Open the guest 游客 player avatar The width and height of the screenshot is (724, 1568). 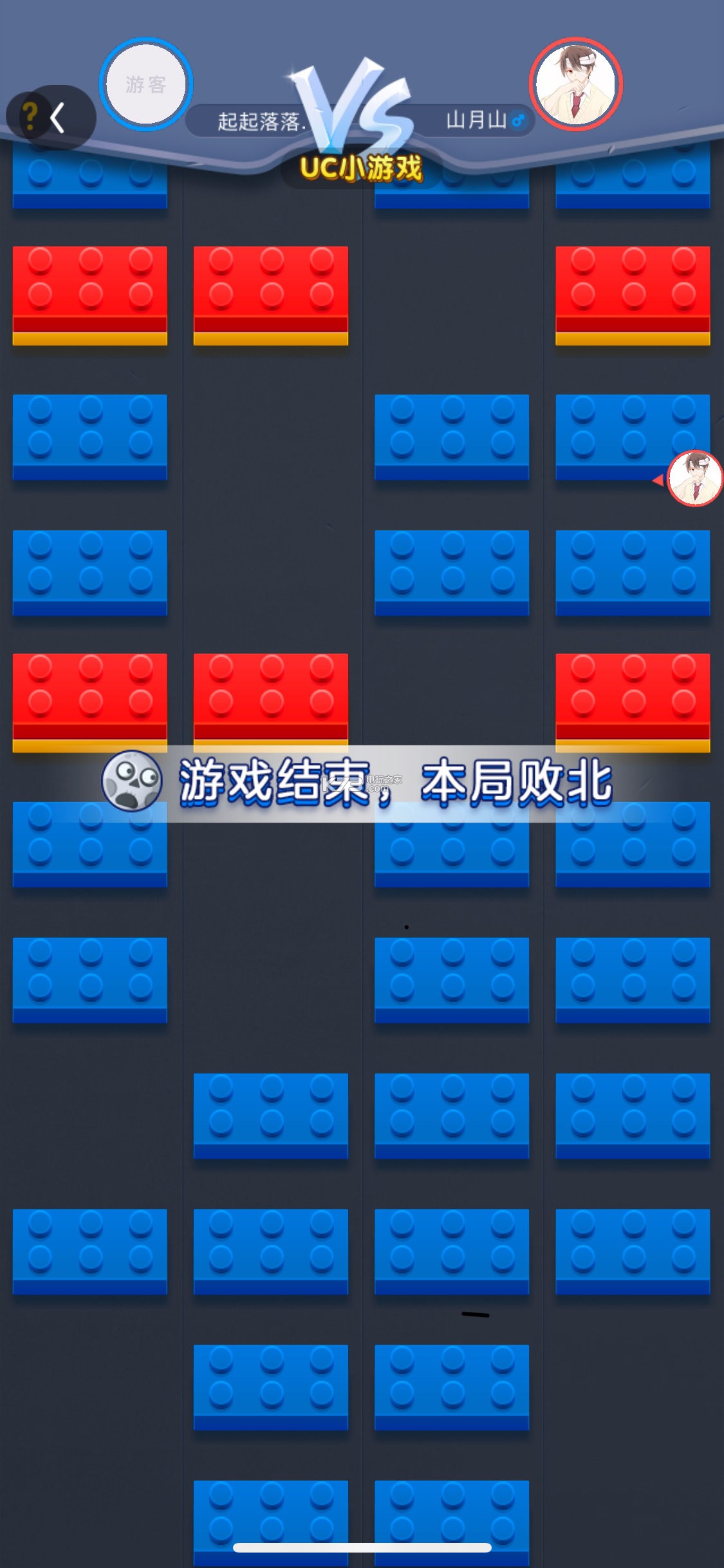146,84
